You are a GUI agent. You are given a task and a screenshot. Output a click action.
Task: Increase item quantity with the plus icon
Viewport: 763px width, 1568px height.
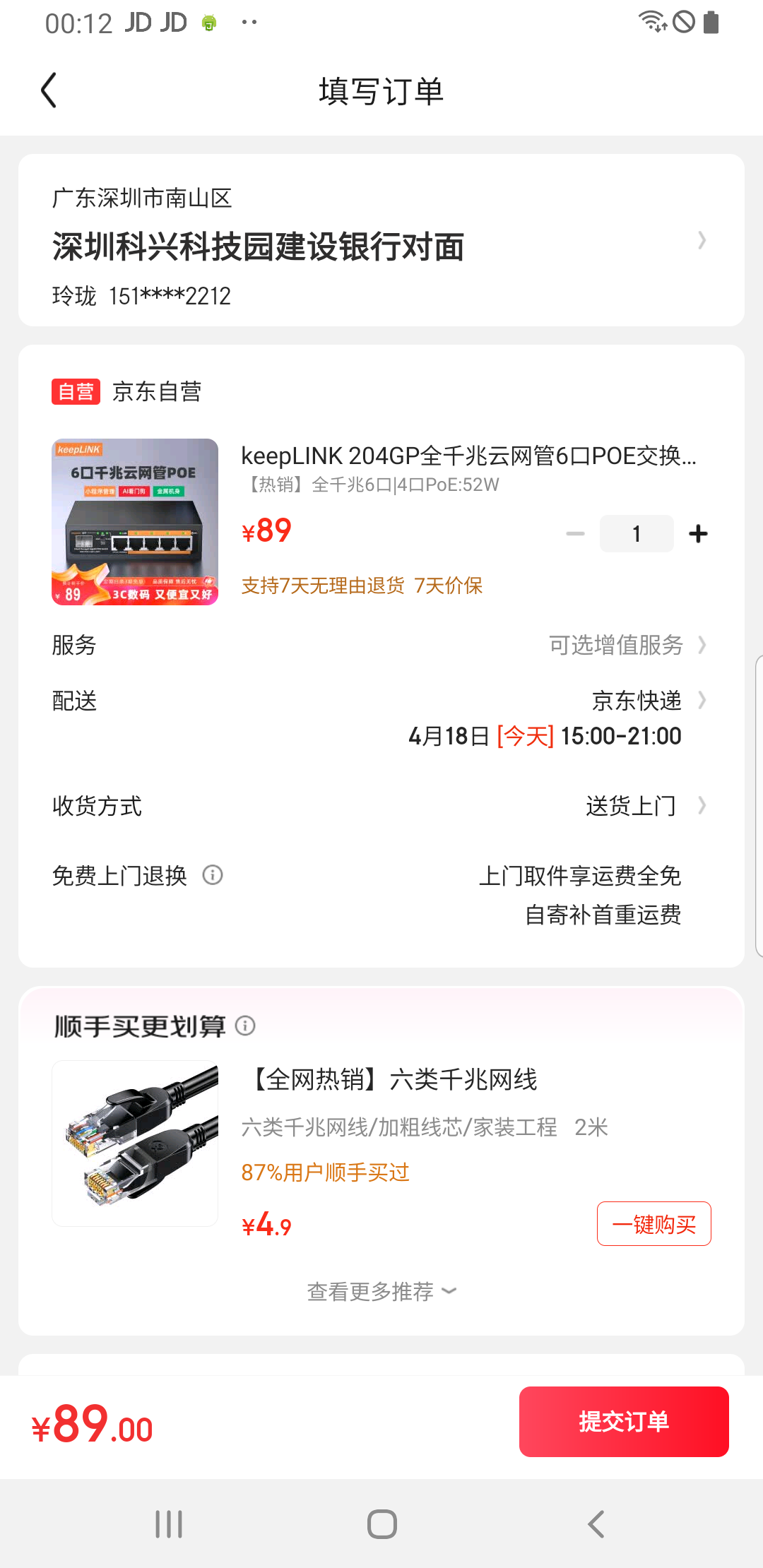698,533
